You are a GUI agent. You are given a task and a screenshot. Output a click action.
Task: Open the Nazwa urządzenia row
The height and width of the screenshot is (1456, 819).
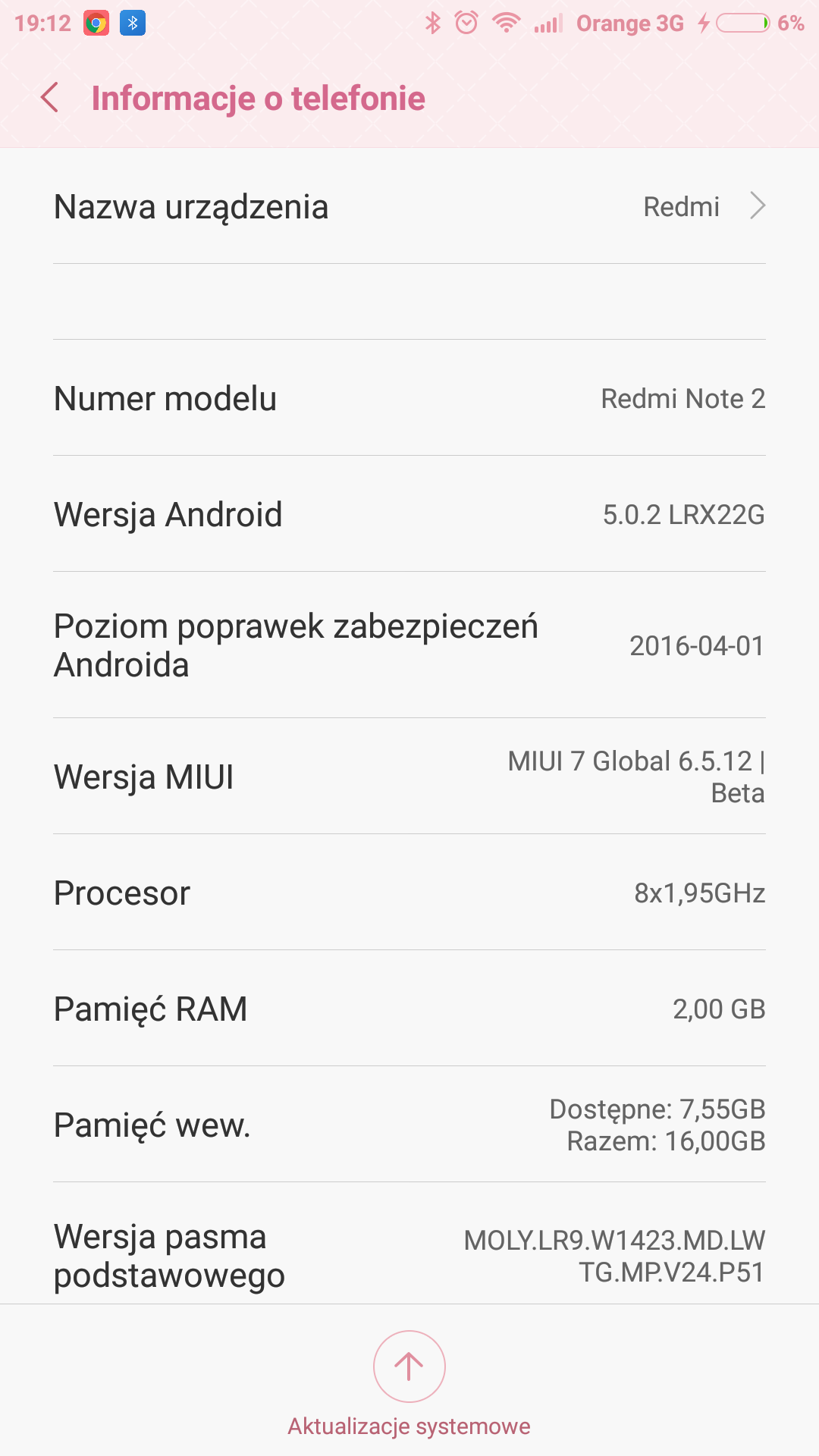[x=409, y=206]
